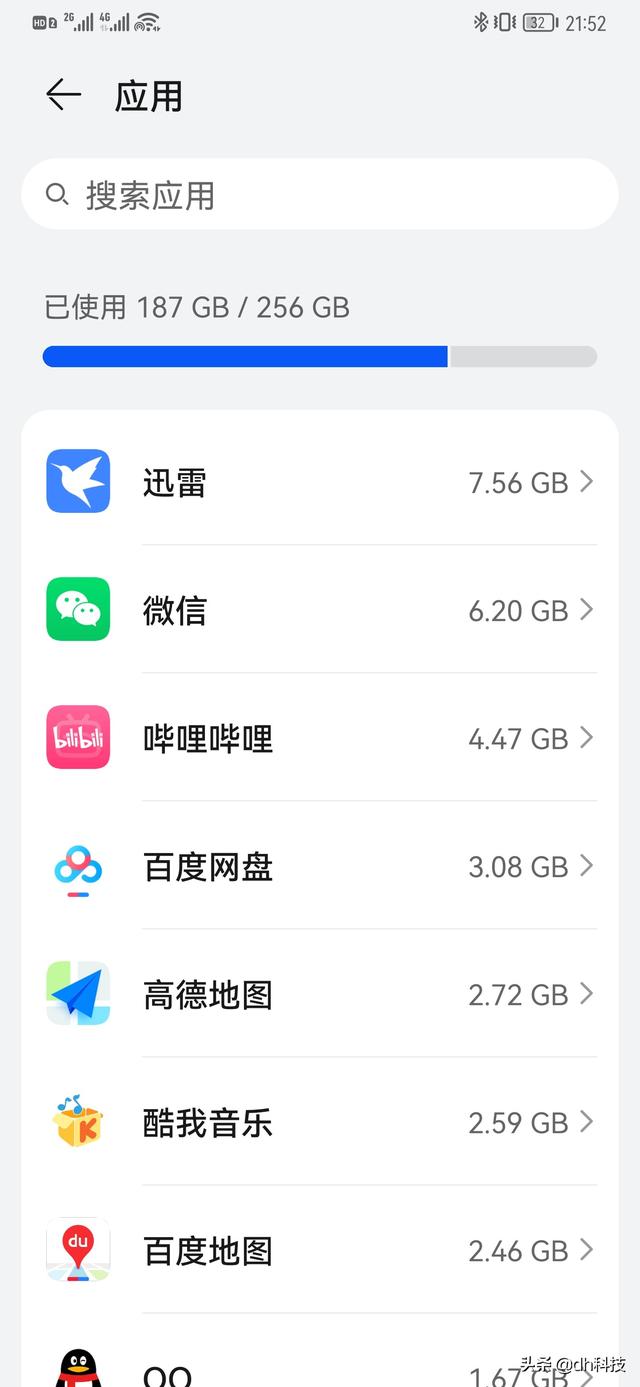Viewport: 640px width, 1387px height.
Task: Go back using the arrow icon
Action: (63, 95)
